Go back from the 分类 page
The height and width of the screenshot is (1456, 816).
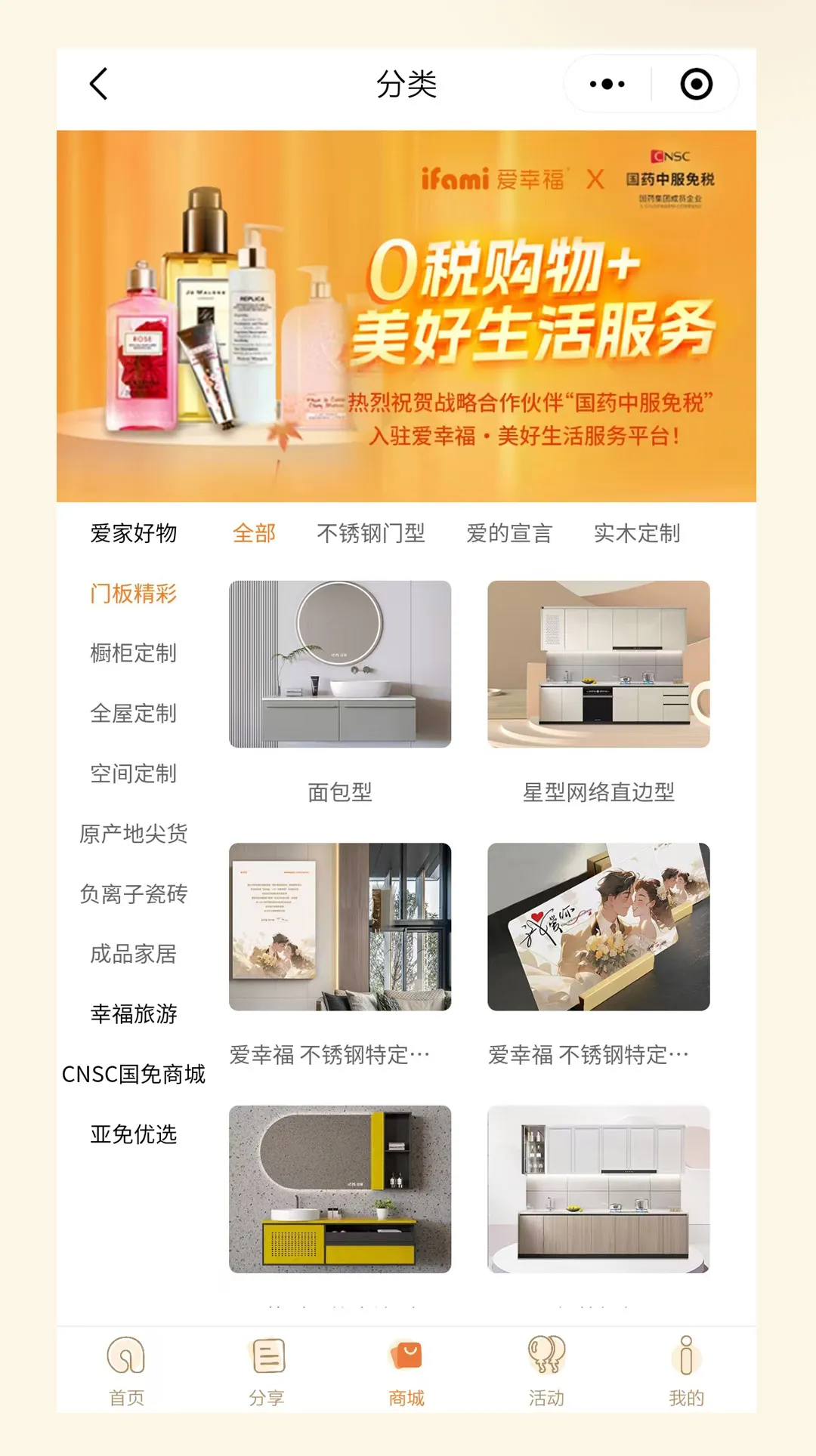[x=99, y=84]
